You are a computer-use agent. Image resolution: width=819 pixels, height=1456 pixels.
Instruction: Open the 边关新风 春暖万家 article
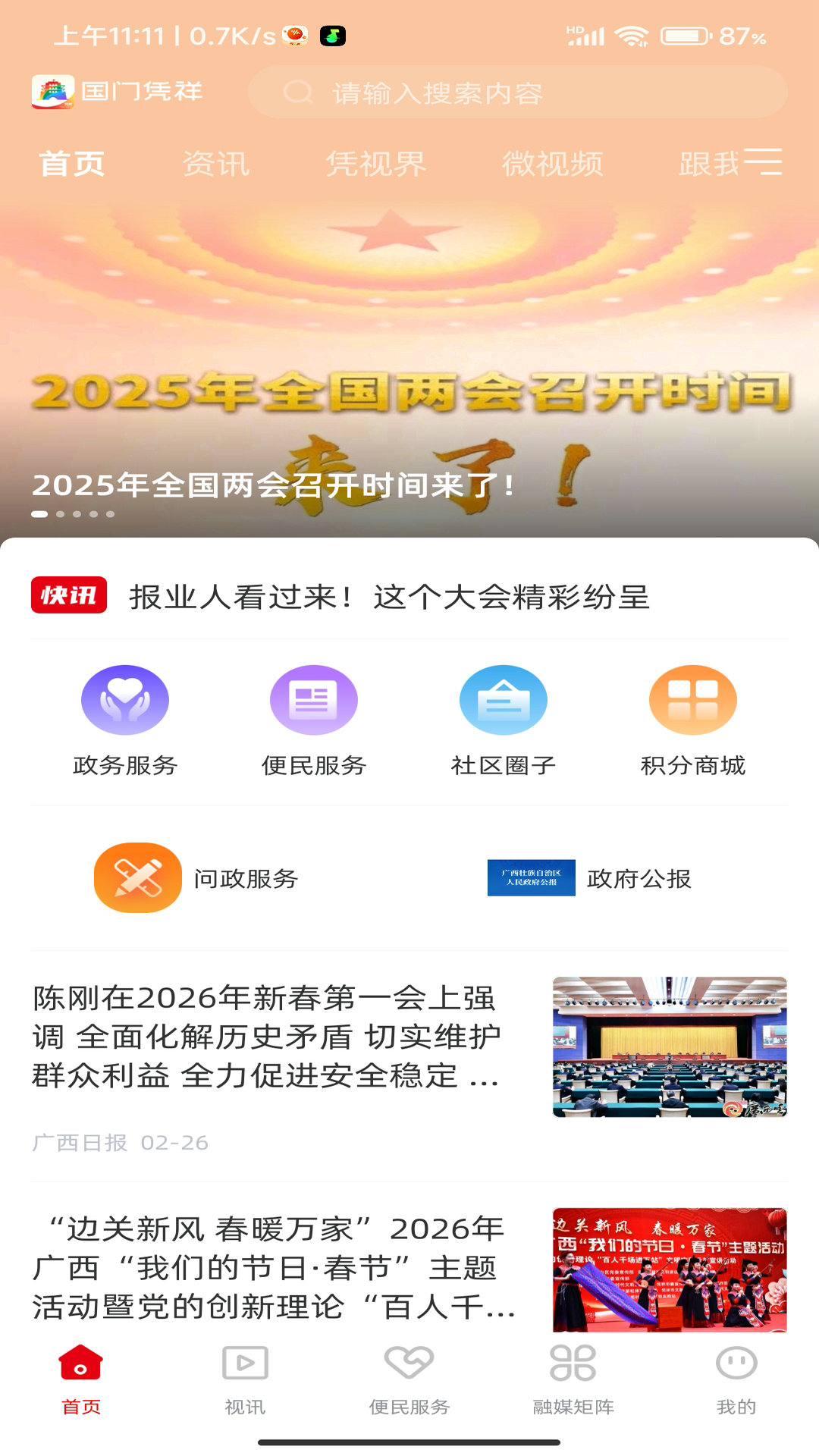pyautogui.click(x=273, y=1267)
